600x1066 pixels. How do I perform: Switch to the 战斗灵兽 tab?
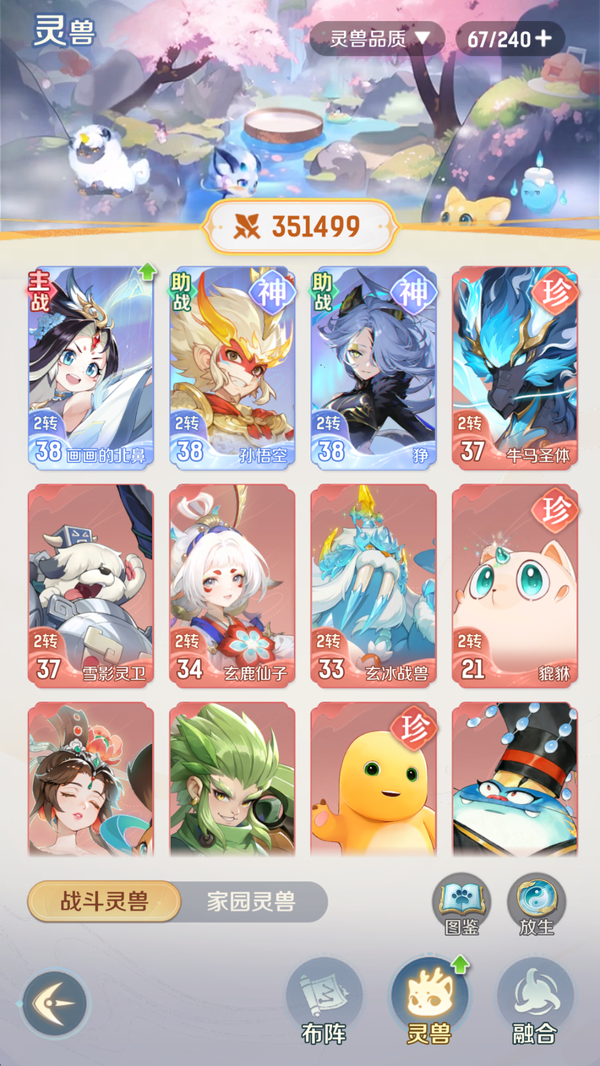pyautogui.click(x=104, y=902)
